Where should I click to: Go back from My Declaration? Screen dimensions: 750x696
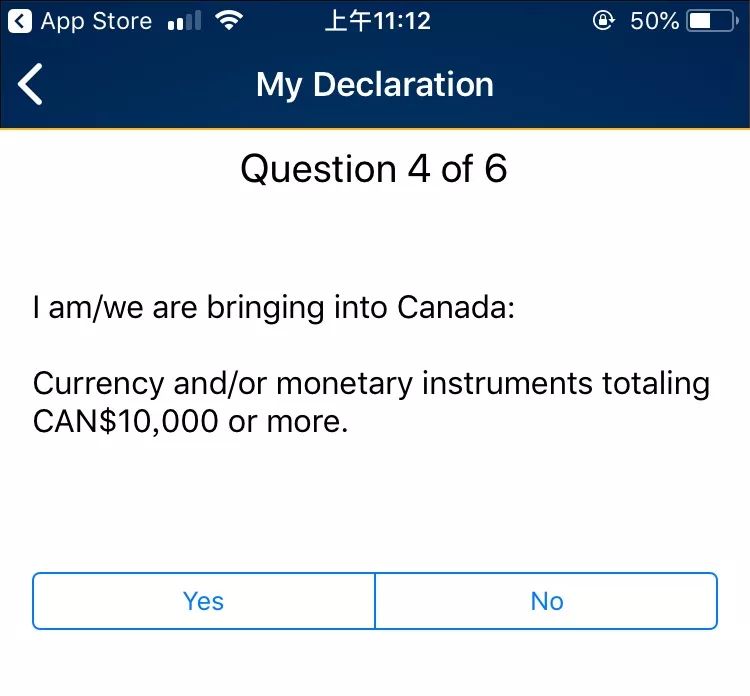(31, 84)
